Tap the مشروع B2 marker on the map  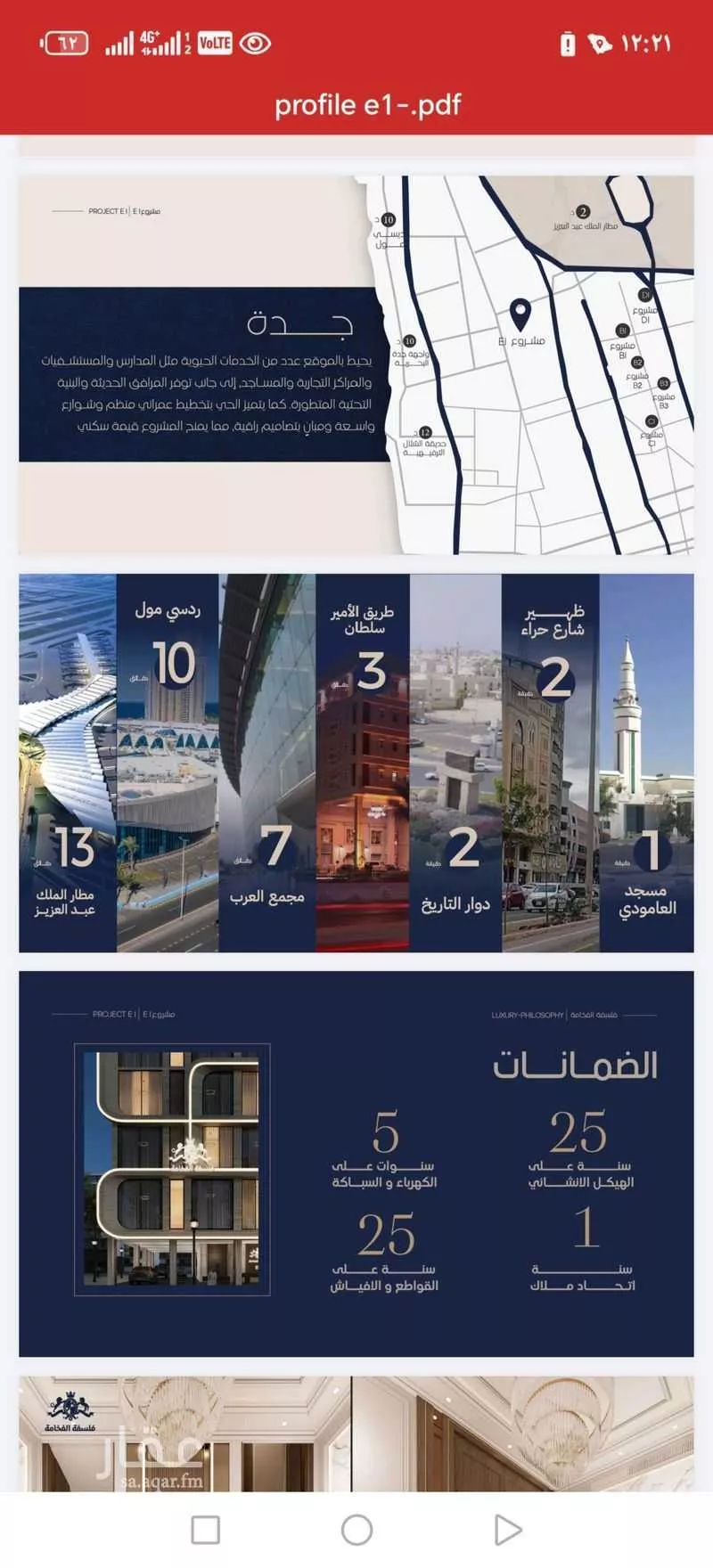[x=636, y=363]
